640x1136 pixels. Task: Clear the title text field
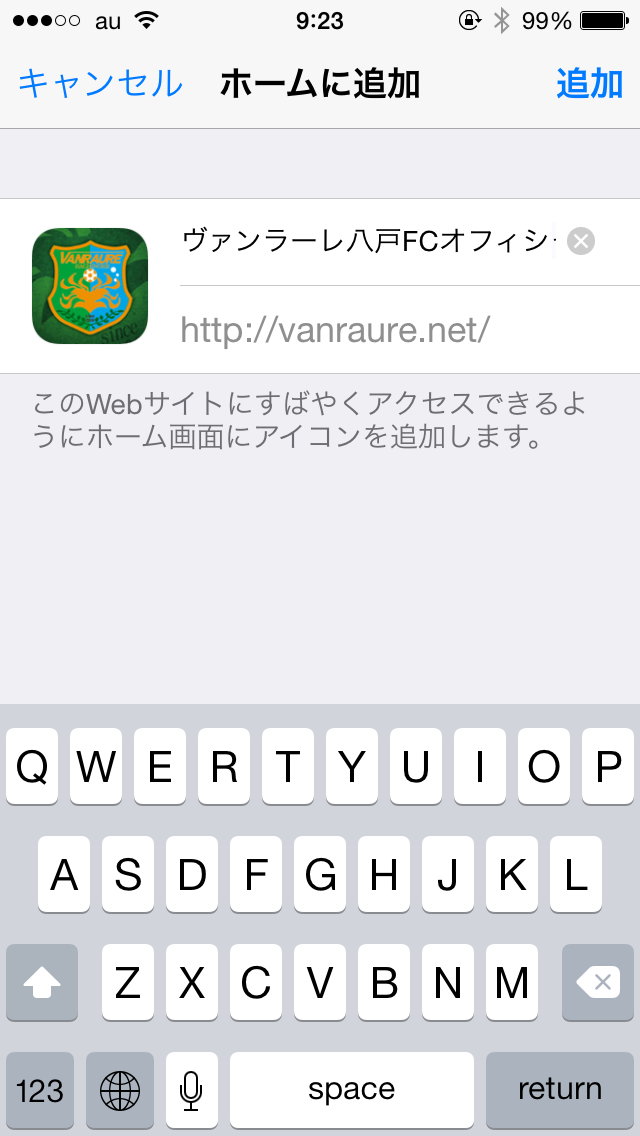[x=581, y=241]
